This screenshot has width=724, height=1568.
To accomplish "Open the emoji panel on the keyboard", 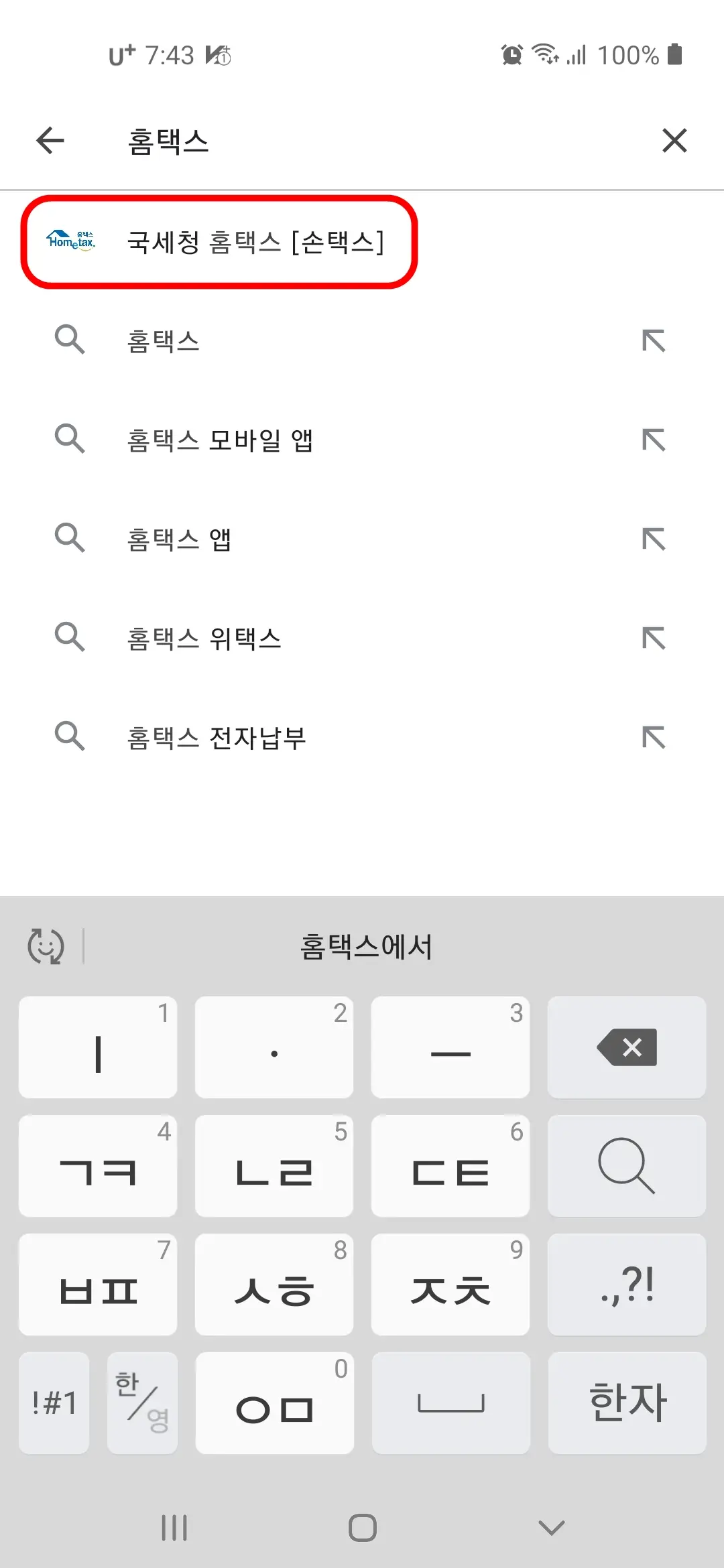I will 44,945.
